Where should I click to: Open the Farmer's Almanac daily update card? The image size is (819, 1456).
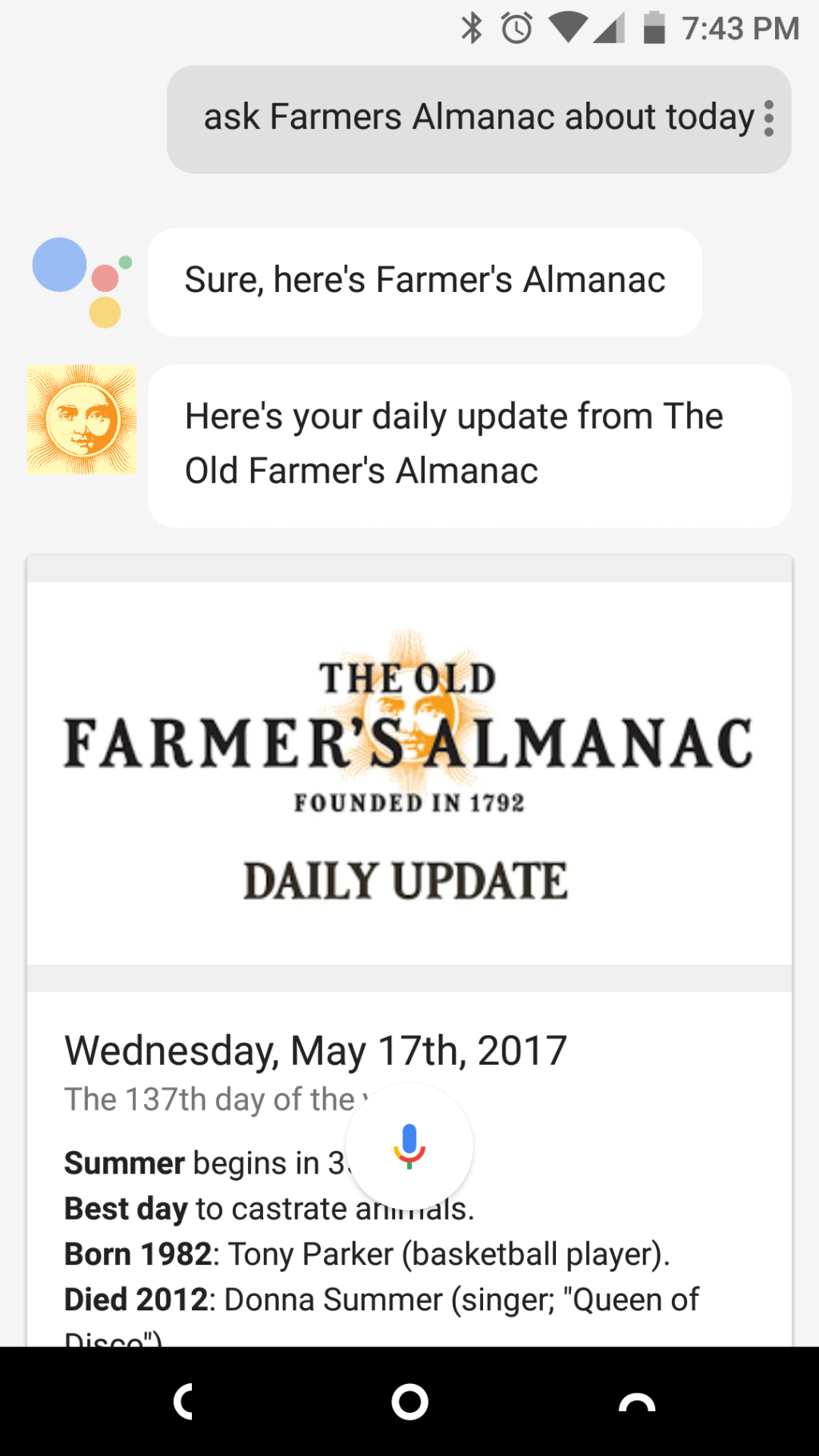[x=409, y=773]
